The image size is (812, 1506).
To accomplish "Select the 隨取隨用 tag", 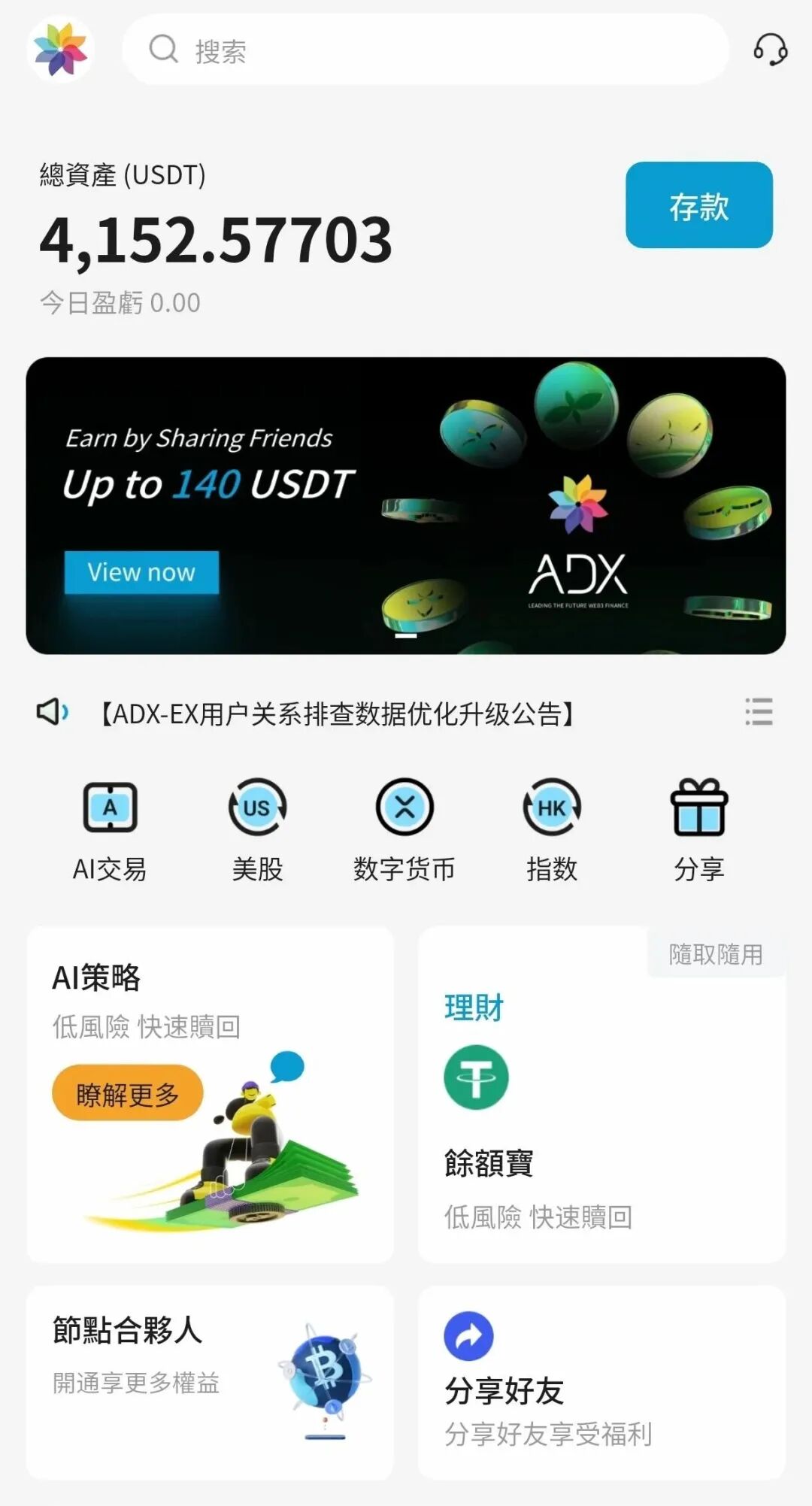I will point(715,955).
